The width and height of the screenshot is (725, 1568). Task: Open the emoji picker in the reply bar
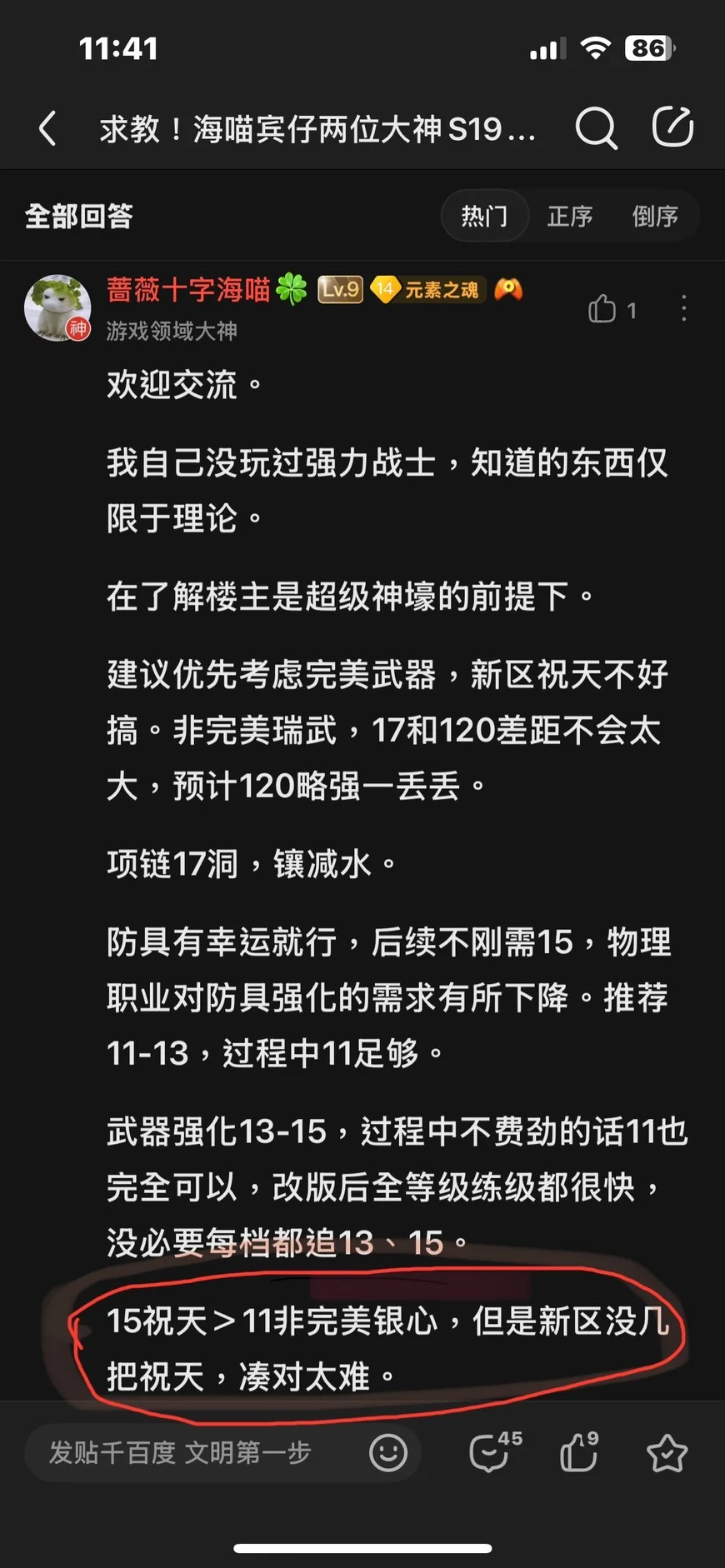coord(388,1453)
